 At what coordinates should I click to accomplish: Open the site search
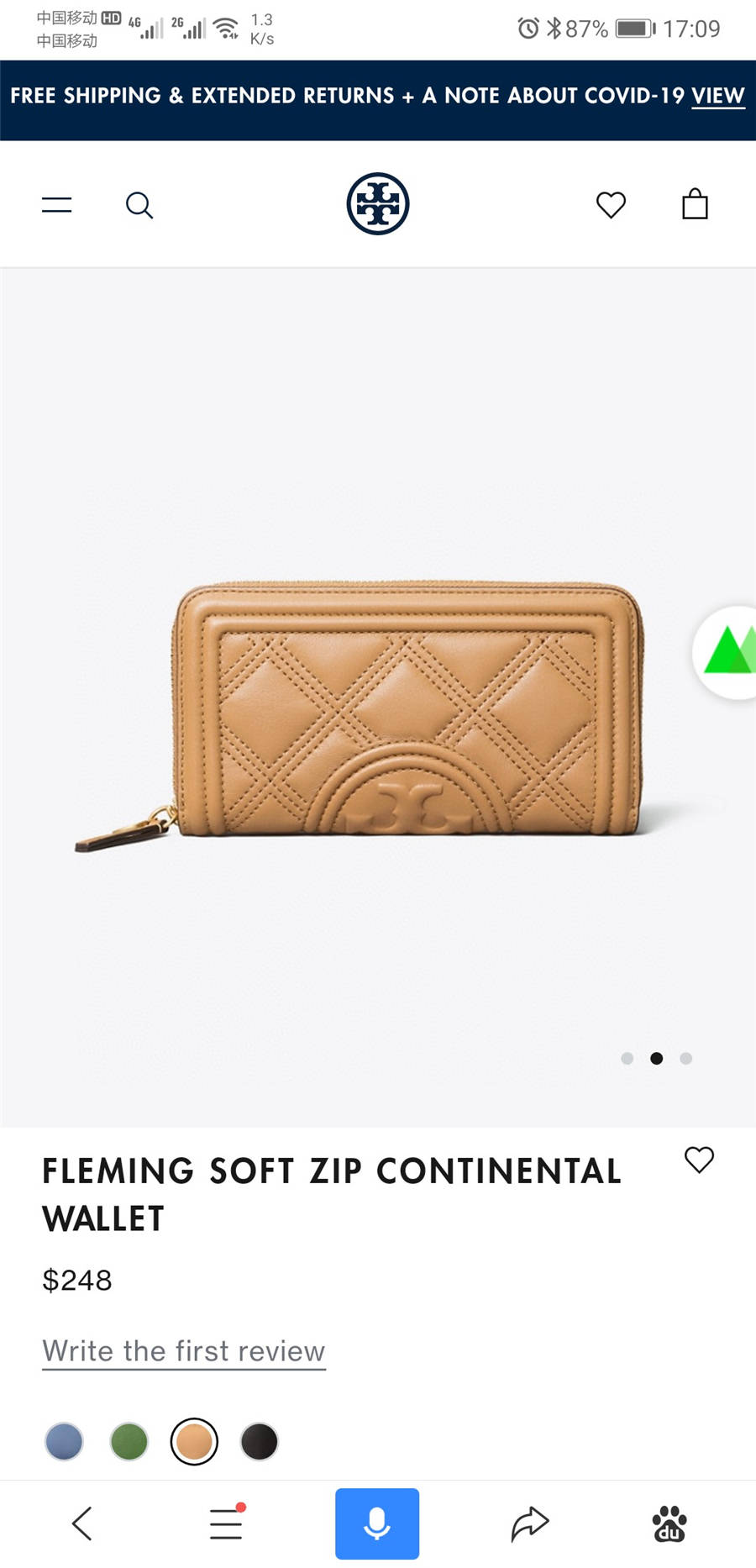click(x=139, y=205)
